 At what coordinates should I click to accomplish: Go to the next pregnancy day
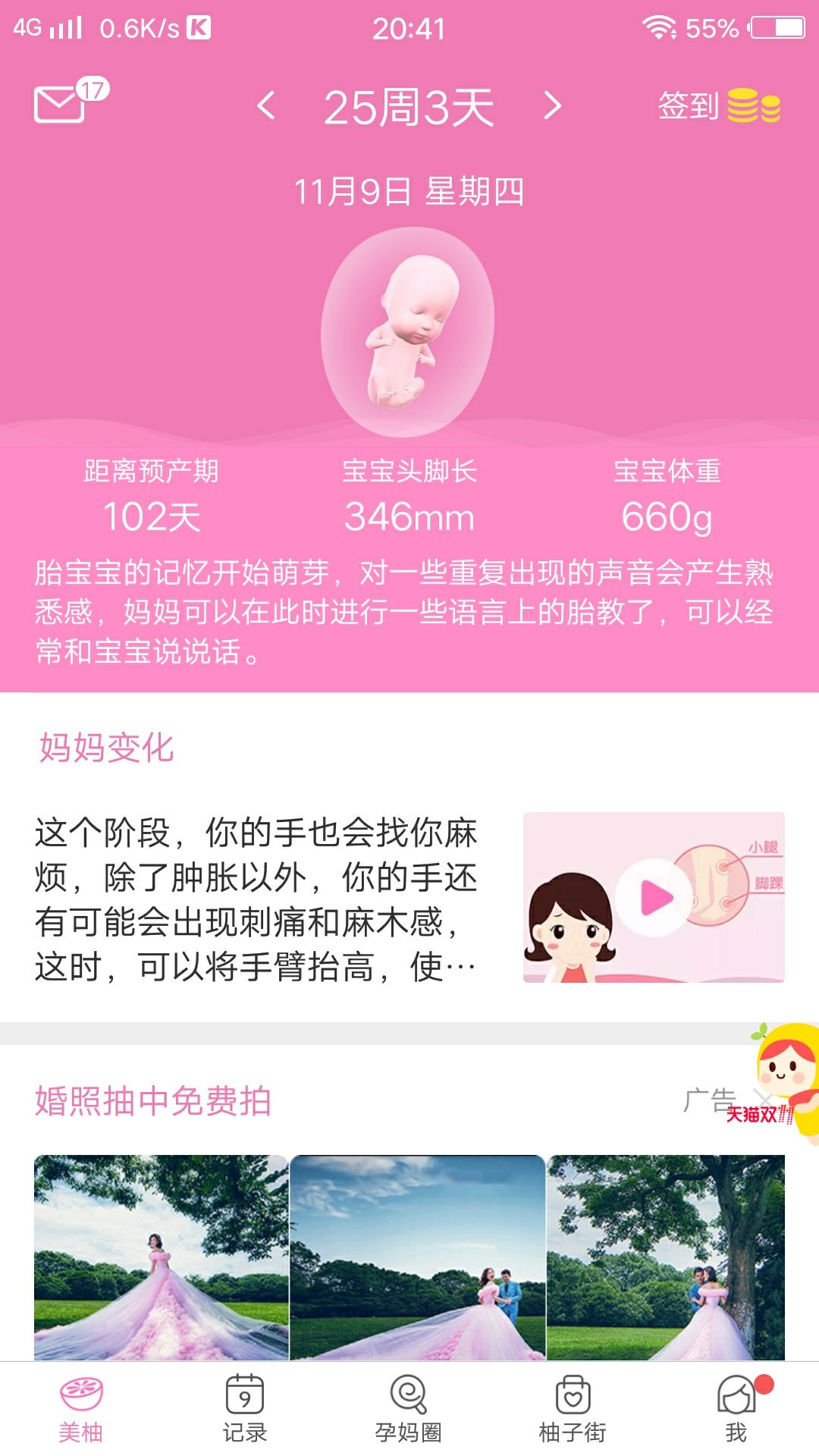[553, 106]
